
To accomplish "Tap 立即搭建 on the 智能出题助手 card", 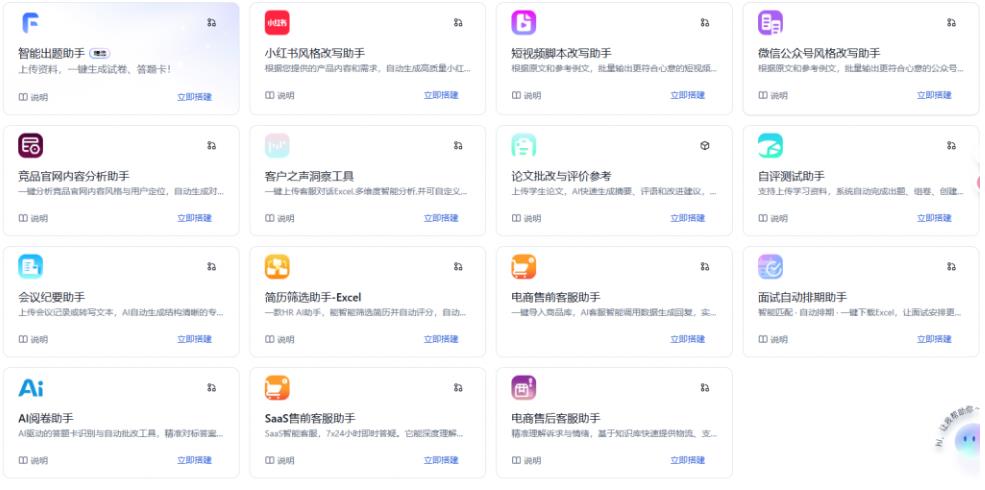I will coord(194,96).
